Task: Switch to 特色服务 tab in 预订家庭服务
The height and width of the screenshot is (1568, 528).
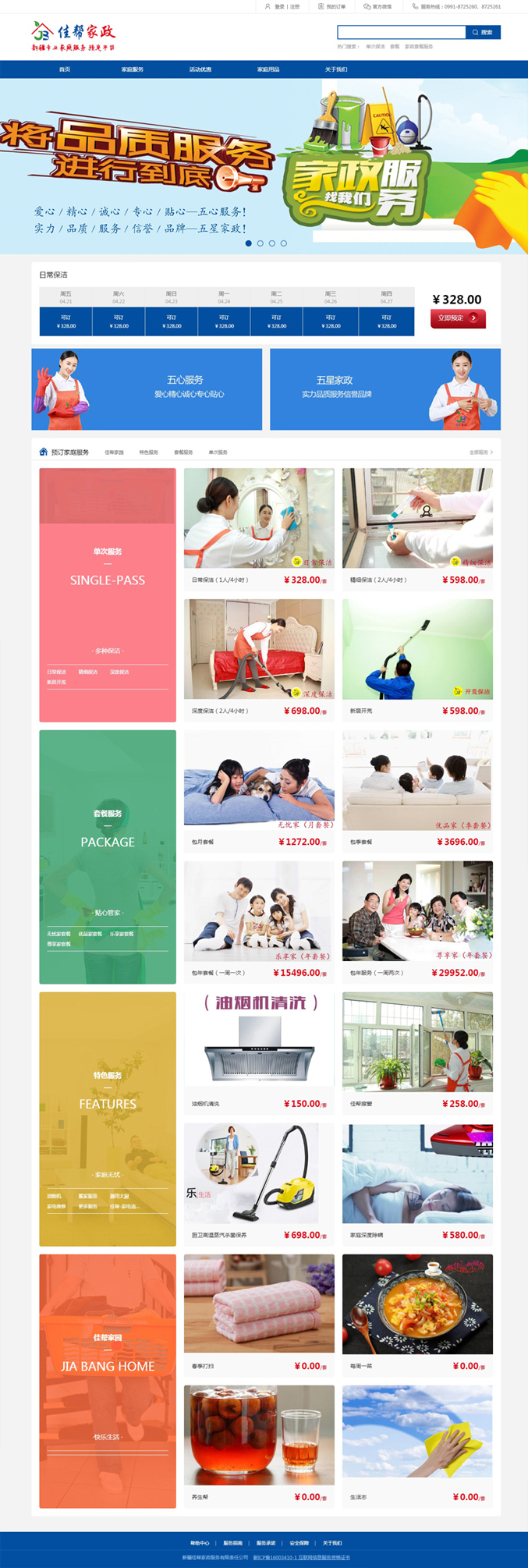Action: coord(148,452)
